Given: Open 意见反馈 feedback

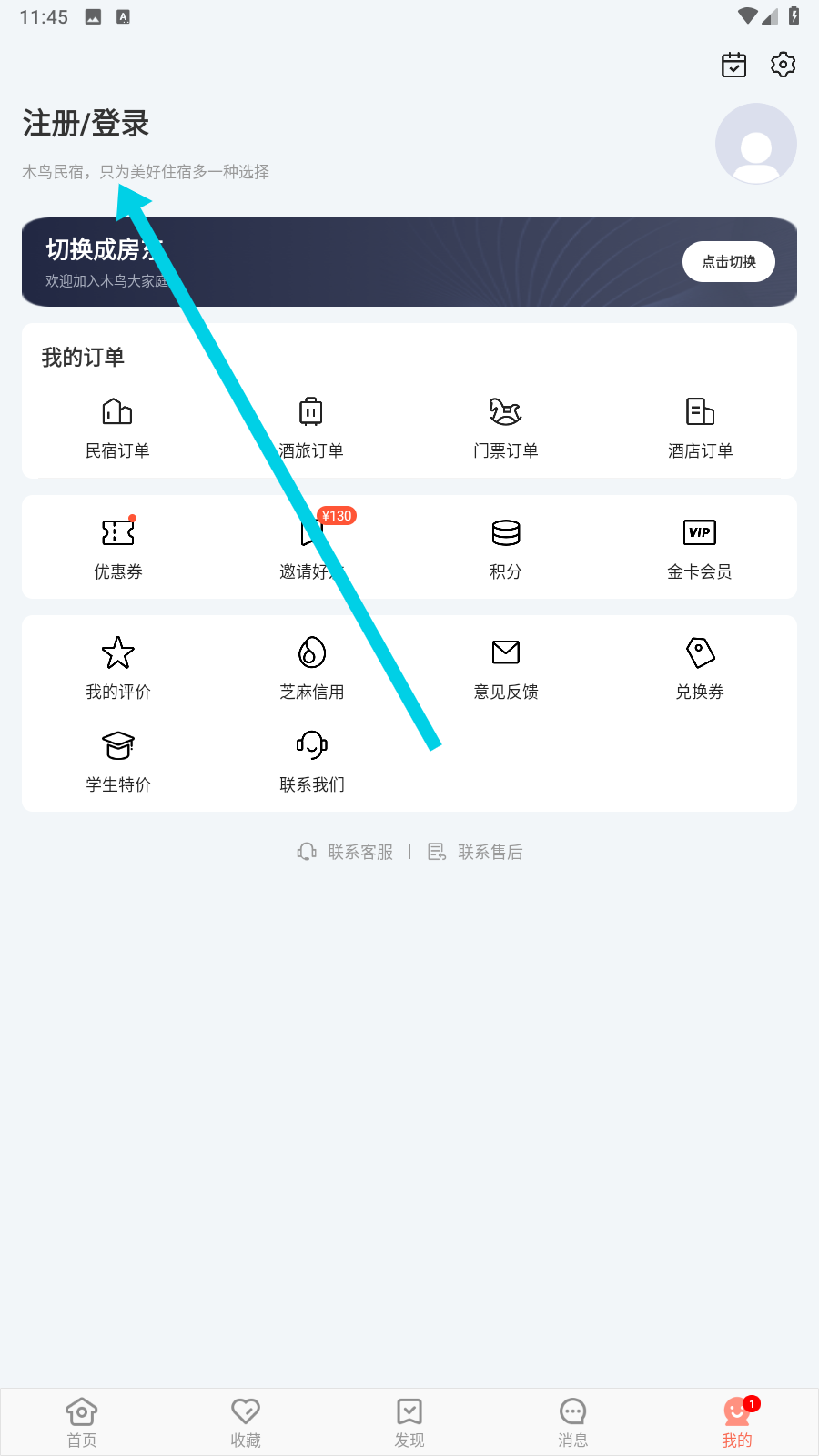Looking at the screenshot, I should (x=505, y=668).
